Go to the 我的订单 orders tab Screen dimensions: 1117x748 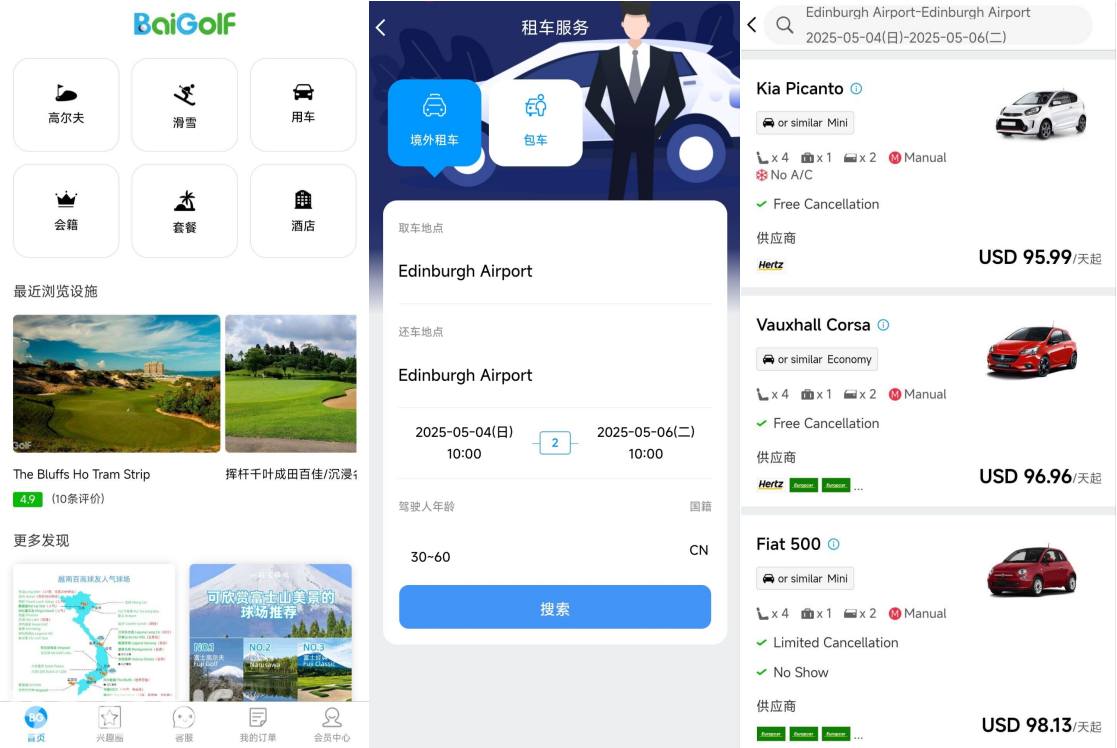point(258,724)
